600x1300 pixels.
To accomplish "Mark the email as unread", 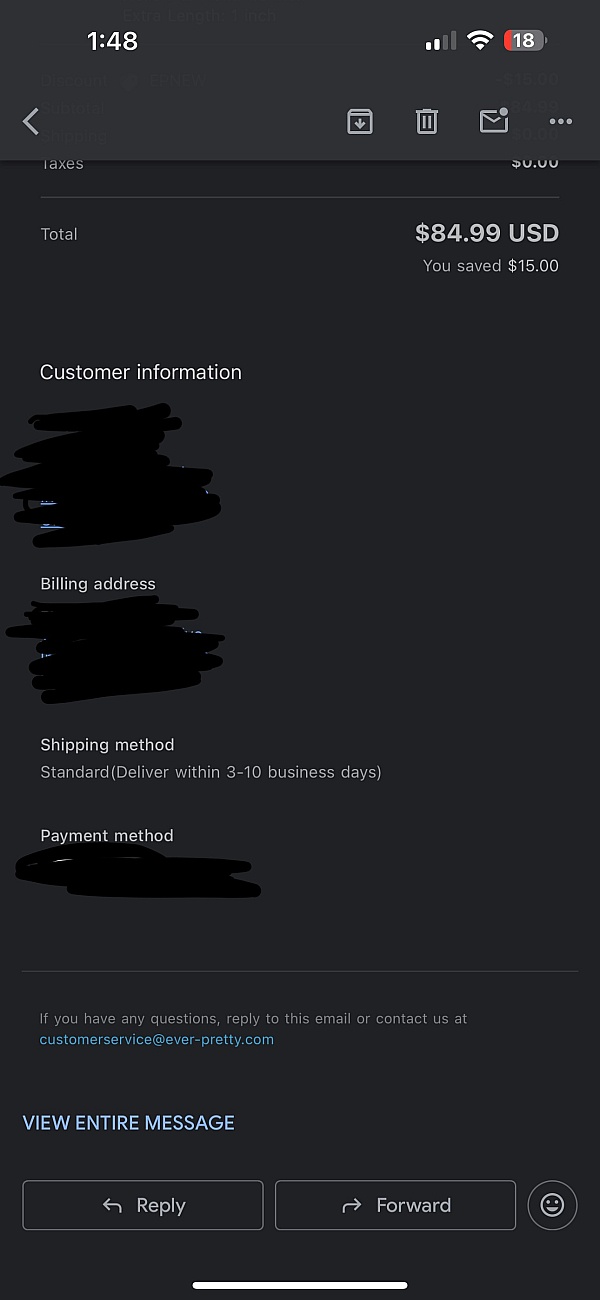I will coord(494,121).
